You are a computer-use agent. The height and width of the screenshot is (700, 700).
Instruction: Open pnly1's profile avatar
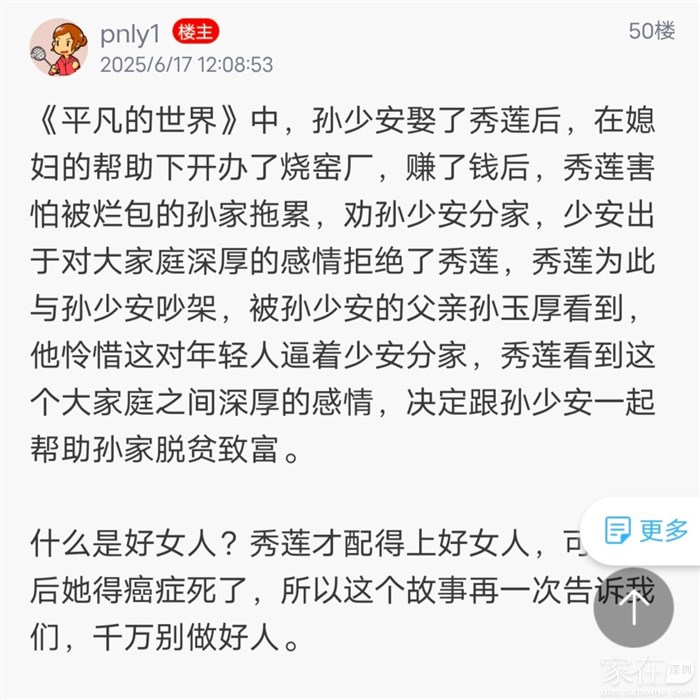point(57,48)
